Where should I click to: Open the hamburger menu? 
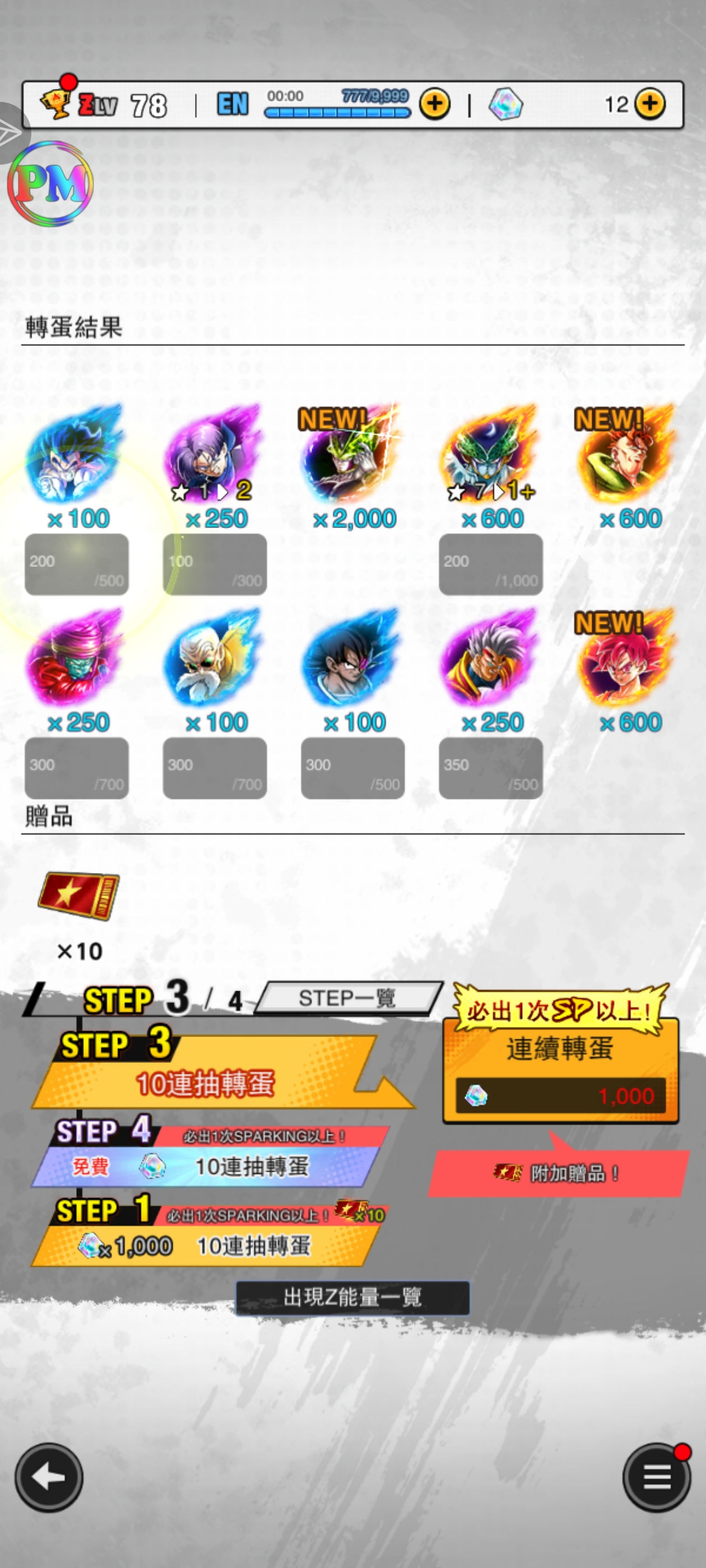click(x=656, y=1477)
